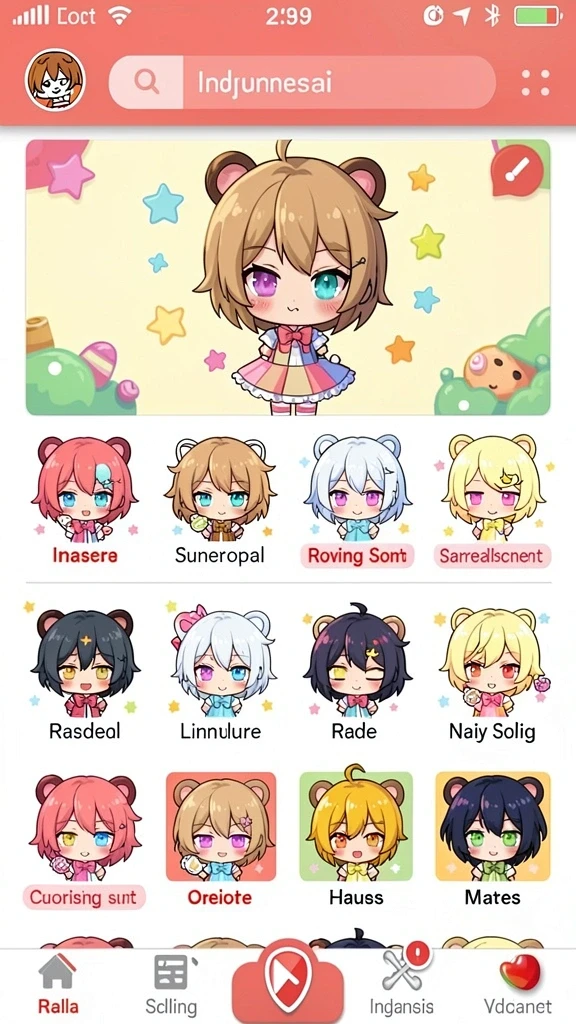Select the Inasere character
The width and height of the screenshot is (576, 1024).
pyautogui.click(x=85, y=501)
